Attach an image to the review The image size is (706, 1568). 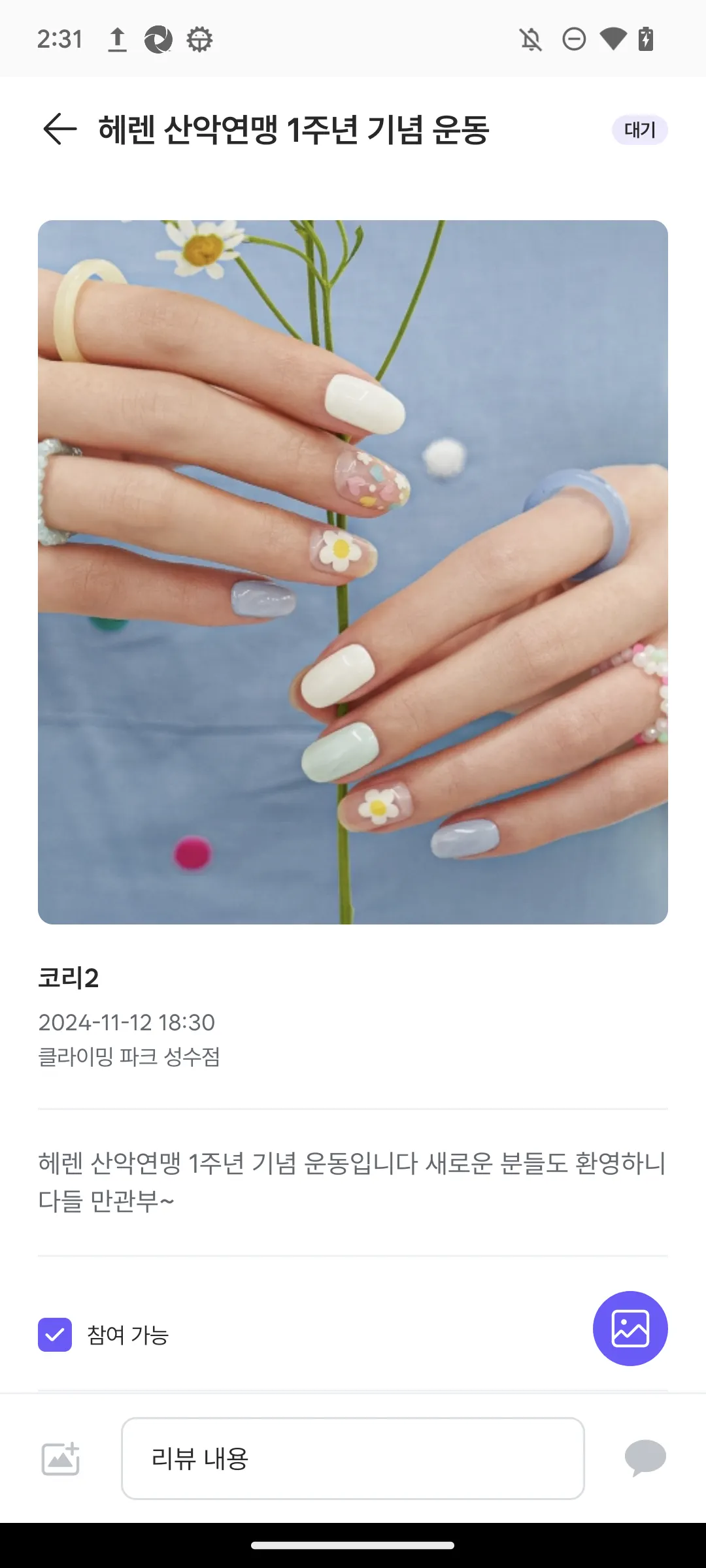tap(61, 1458)
